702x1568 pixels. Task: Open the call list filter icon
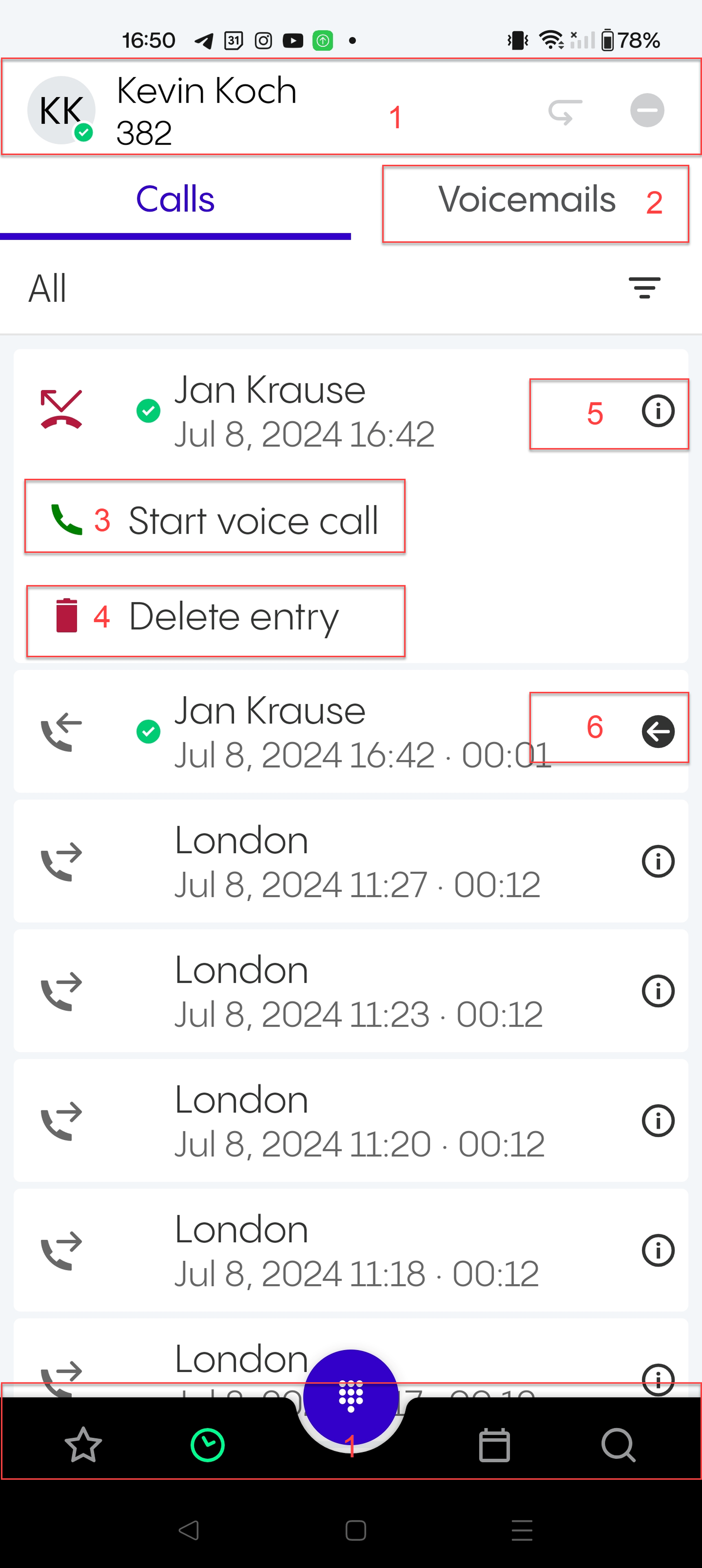(x=644, y=288)
